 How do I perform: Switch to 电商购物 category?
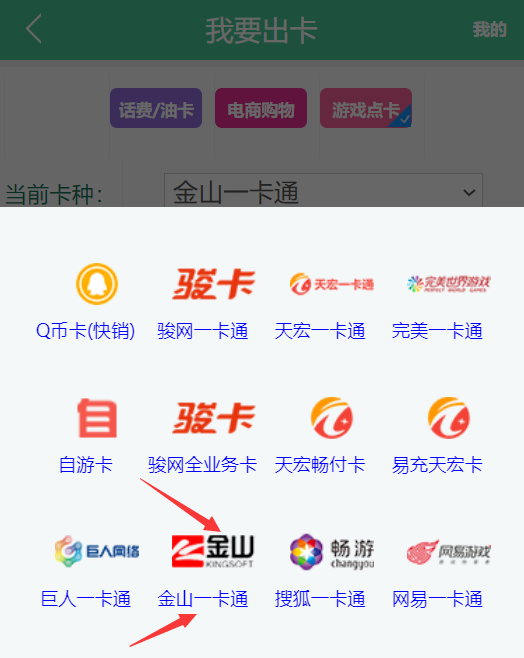tap(261, 108)
